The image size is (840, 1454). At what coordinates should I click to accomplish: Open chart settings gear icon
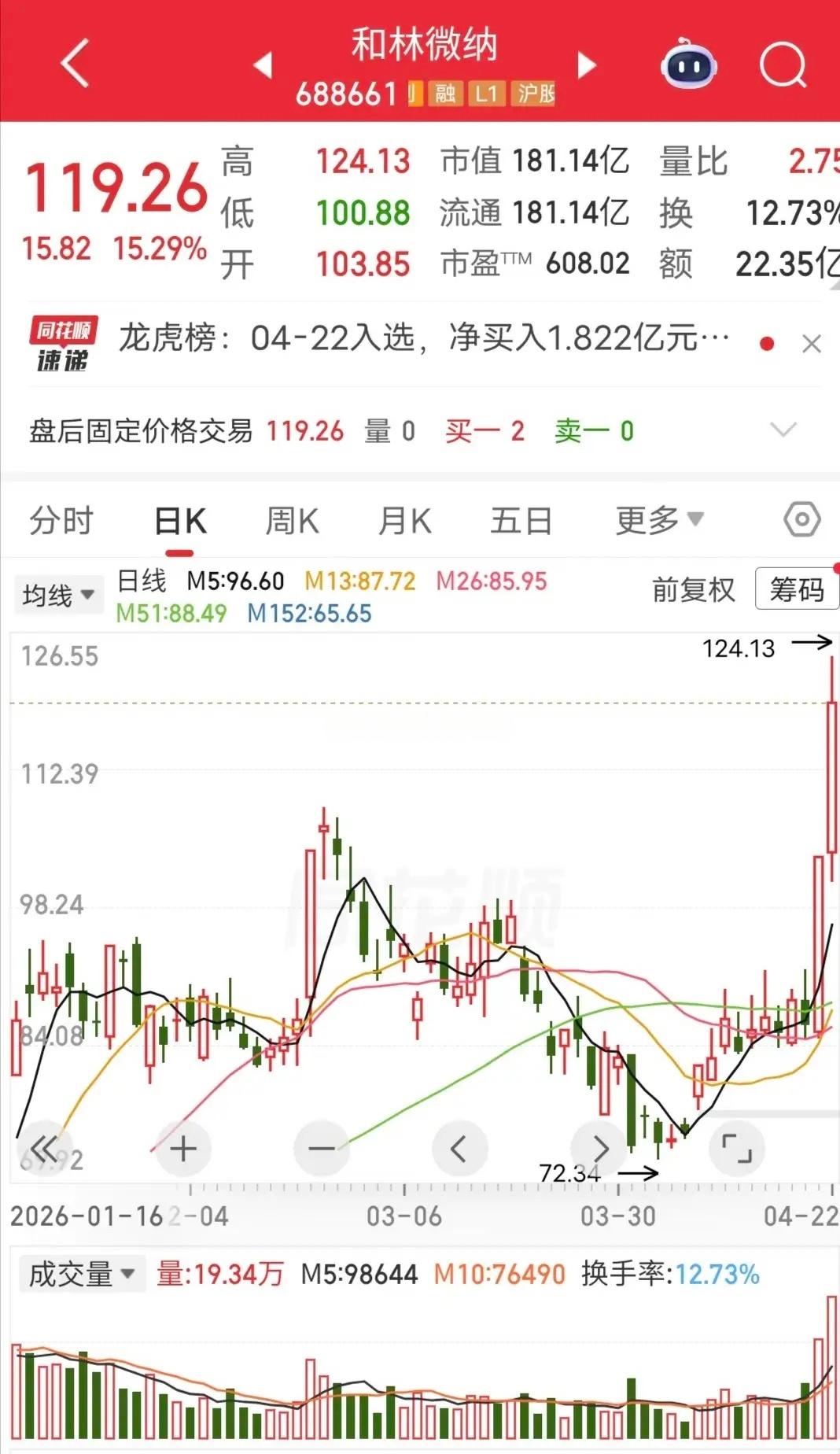(801, 519)
